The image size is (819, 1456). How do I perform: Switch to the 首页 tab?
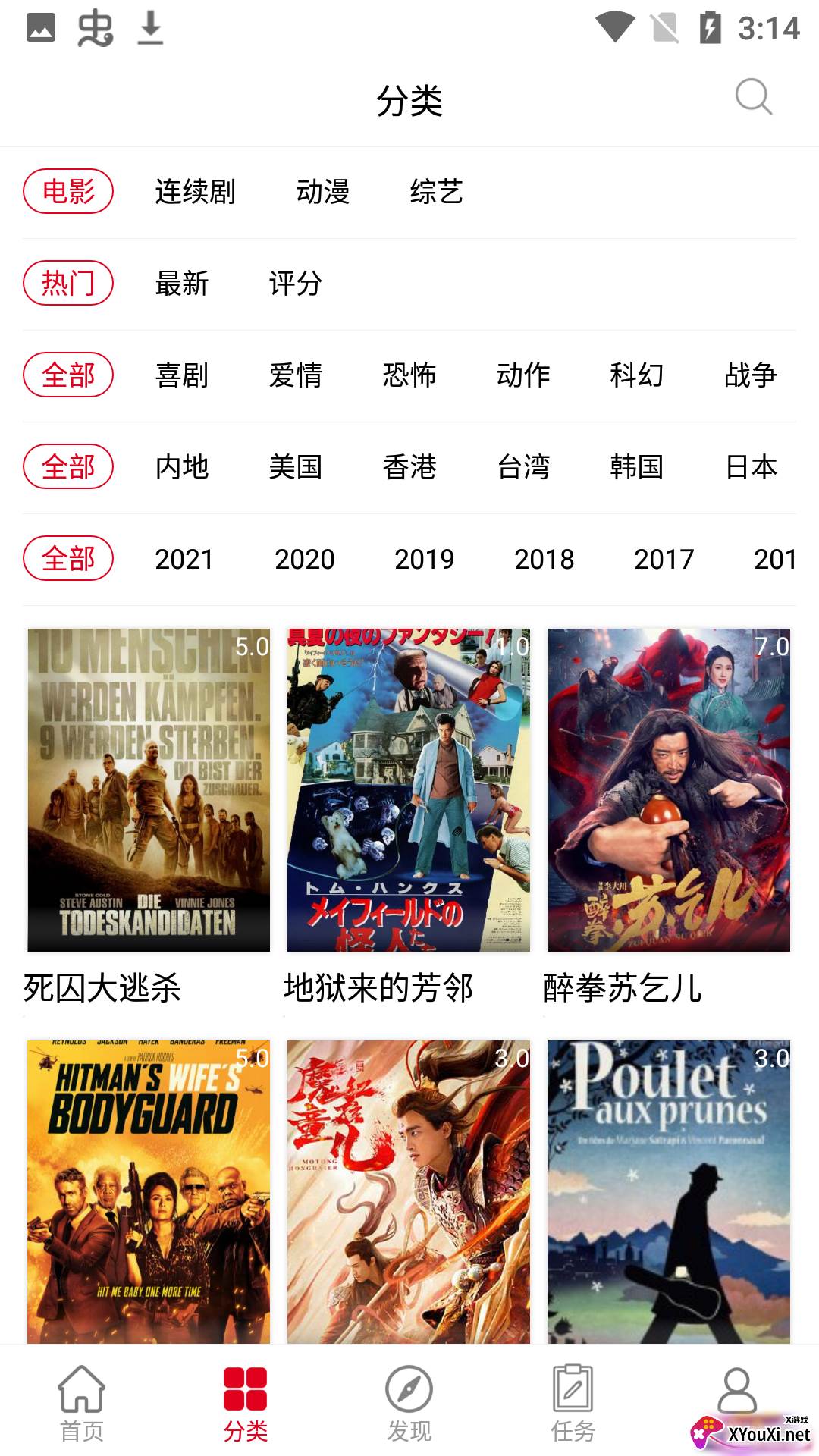[x=82, y=1403]
